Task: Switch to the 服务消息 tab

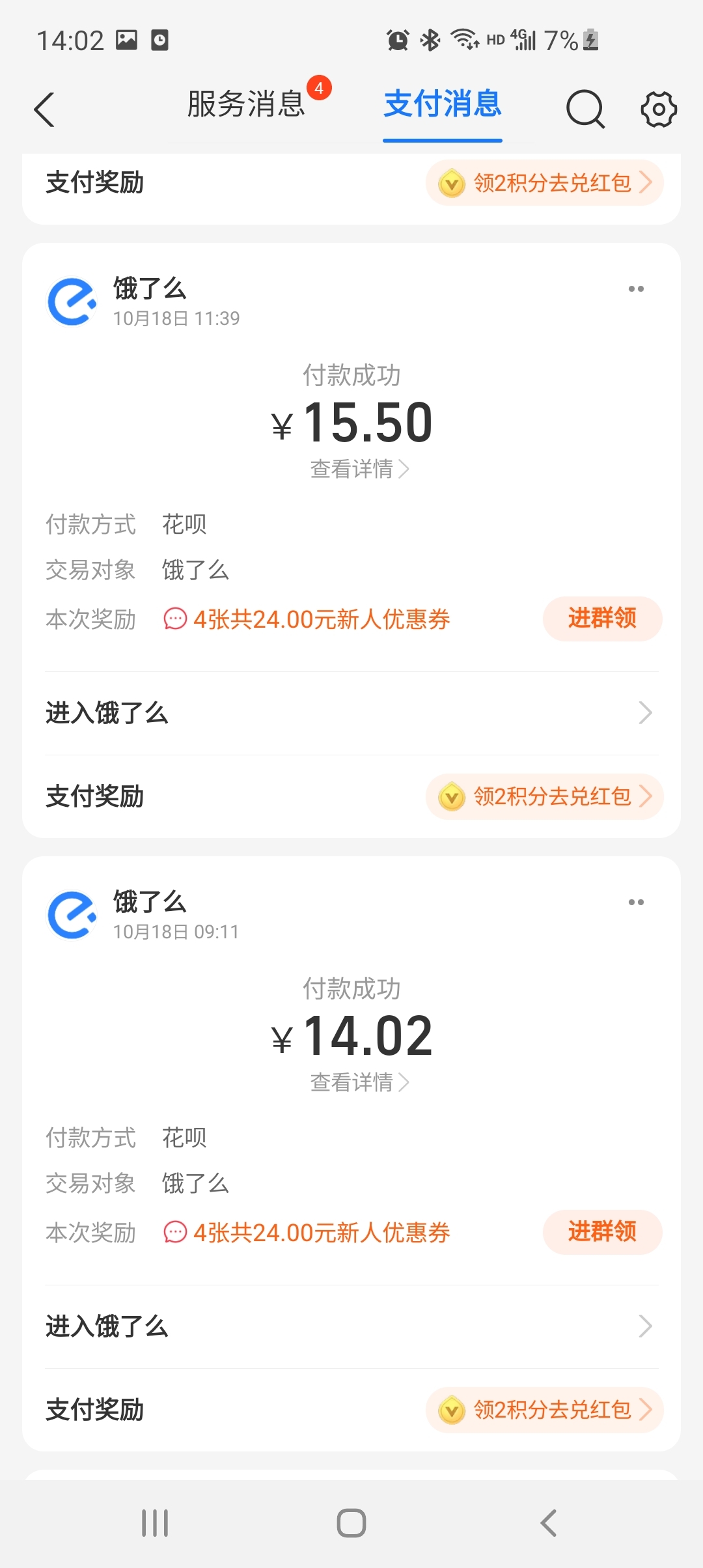Action: [246, 104]
